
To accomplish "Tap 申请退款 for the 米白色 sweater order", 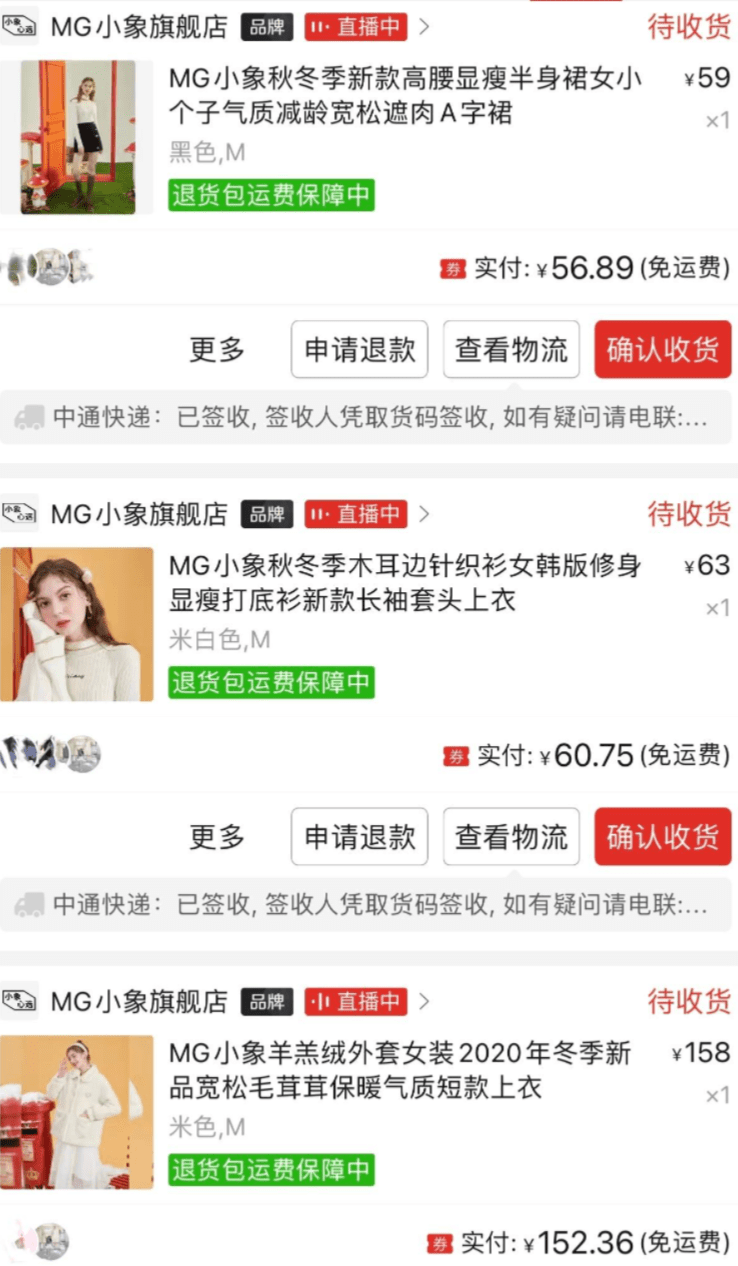I will tap(359, 837).
